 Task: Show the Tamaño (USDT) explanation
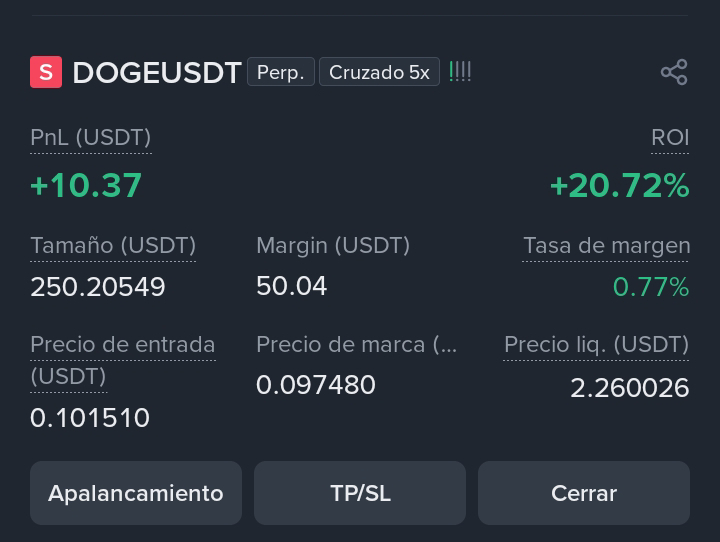[113, 245]
